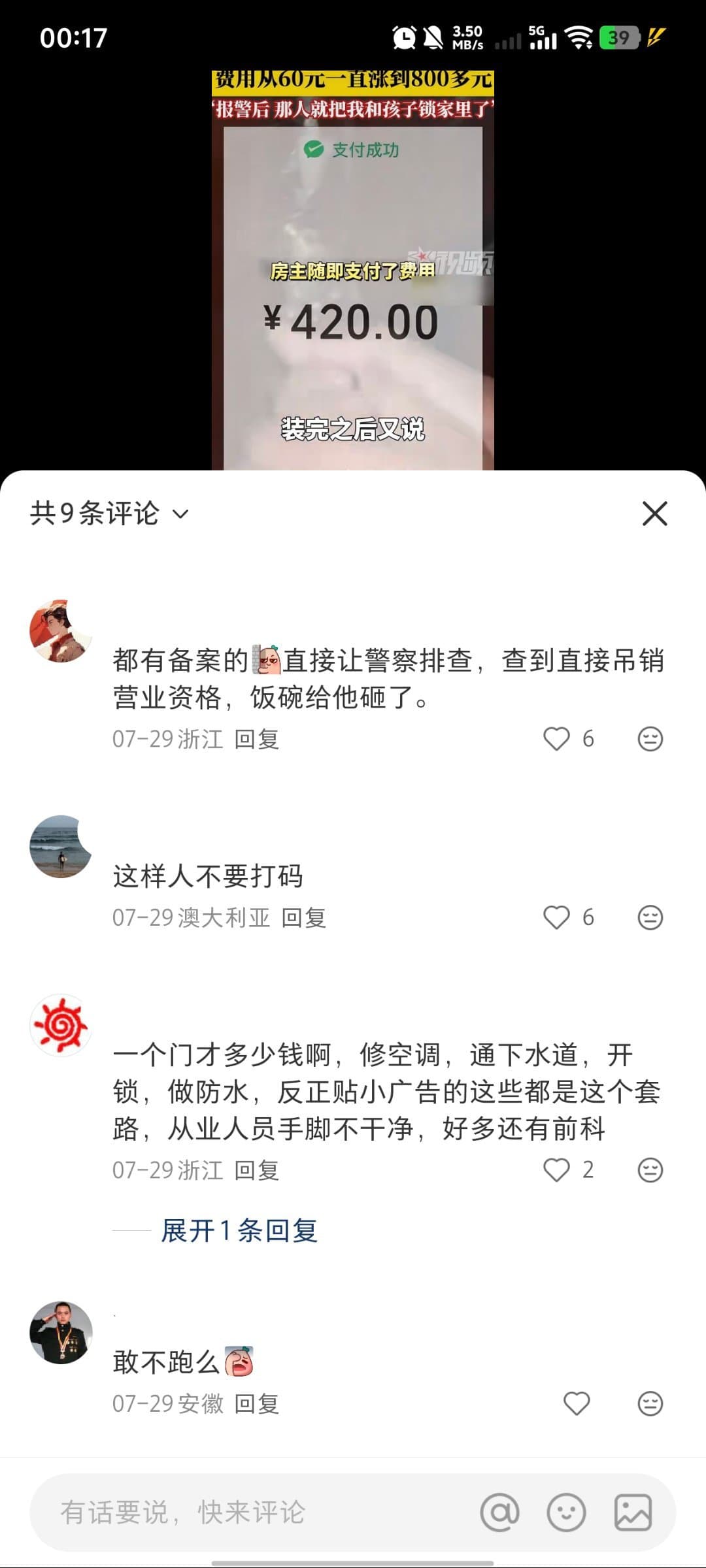
Task: Mention someone with the @ icon
Action: (x=499, y=1512)
